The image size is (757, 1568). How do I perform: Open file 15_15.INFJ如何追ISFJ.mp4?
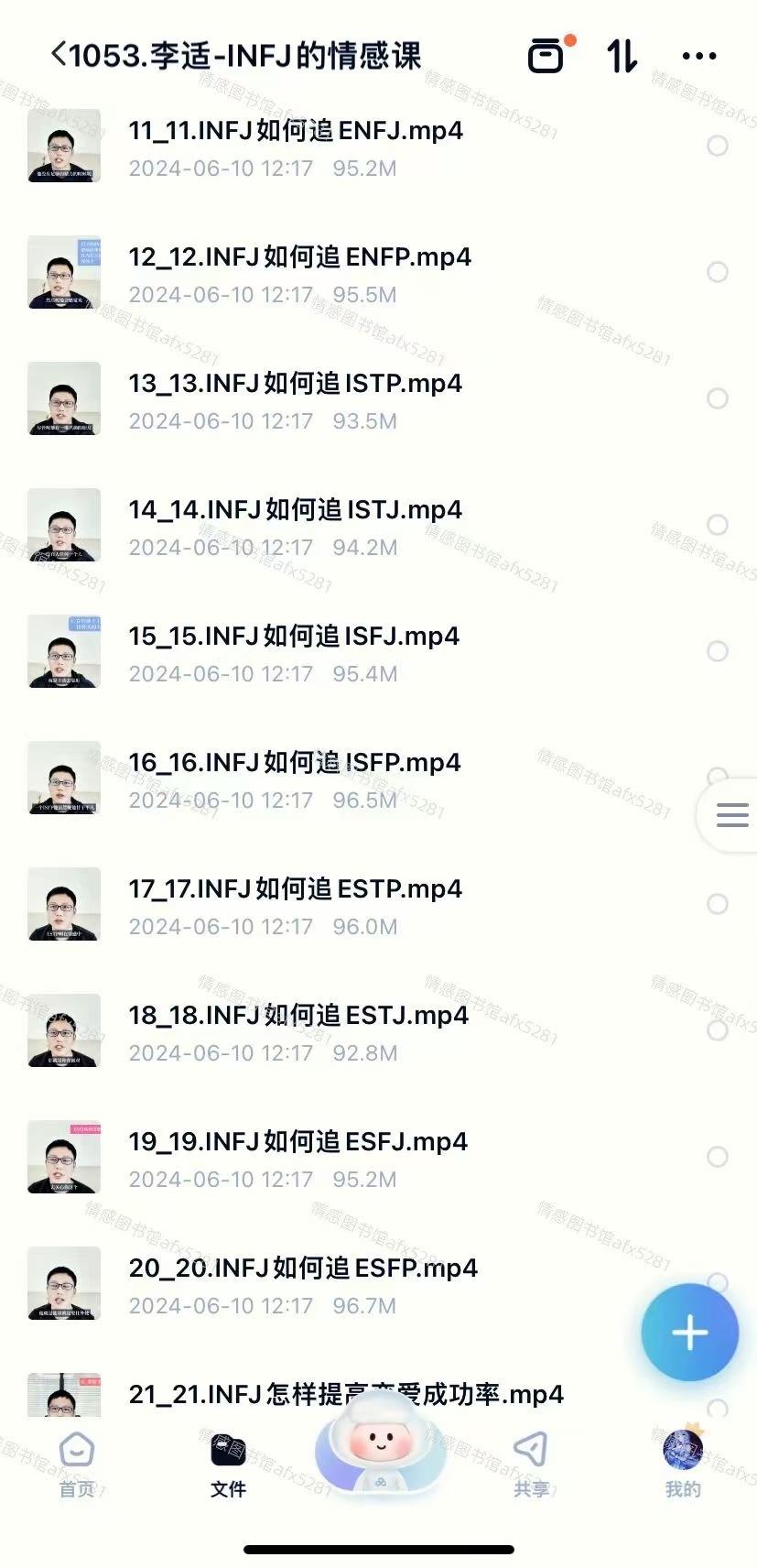293,637
